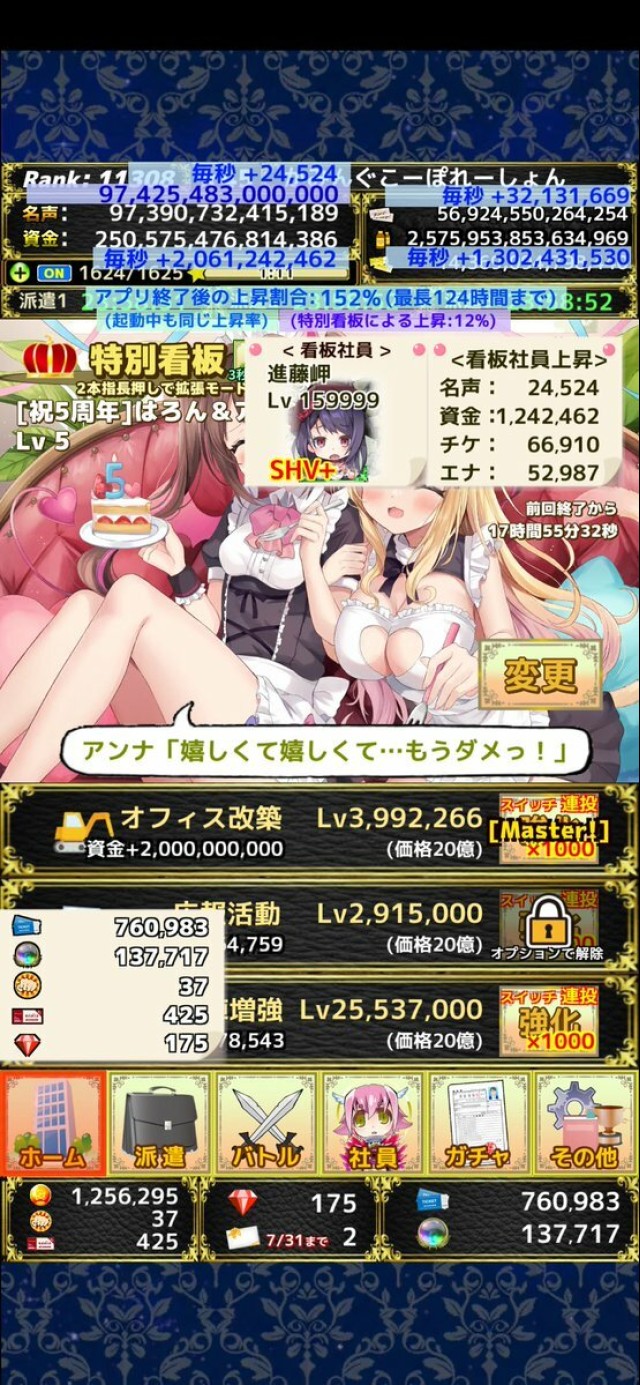Go to the バトル tab
This screenshot has height=1385, width=640.
coord(265,1123)
